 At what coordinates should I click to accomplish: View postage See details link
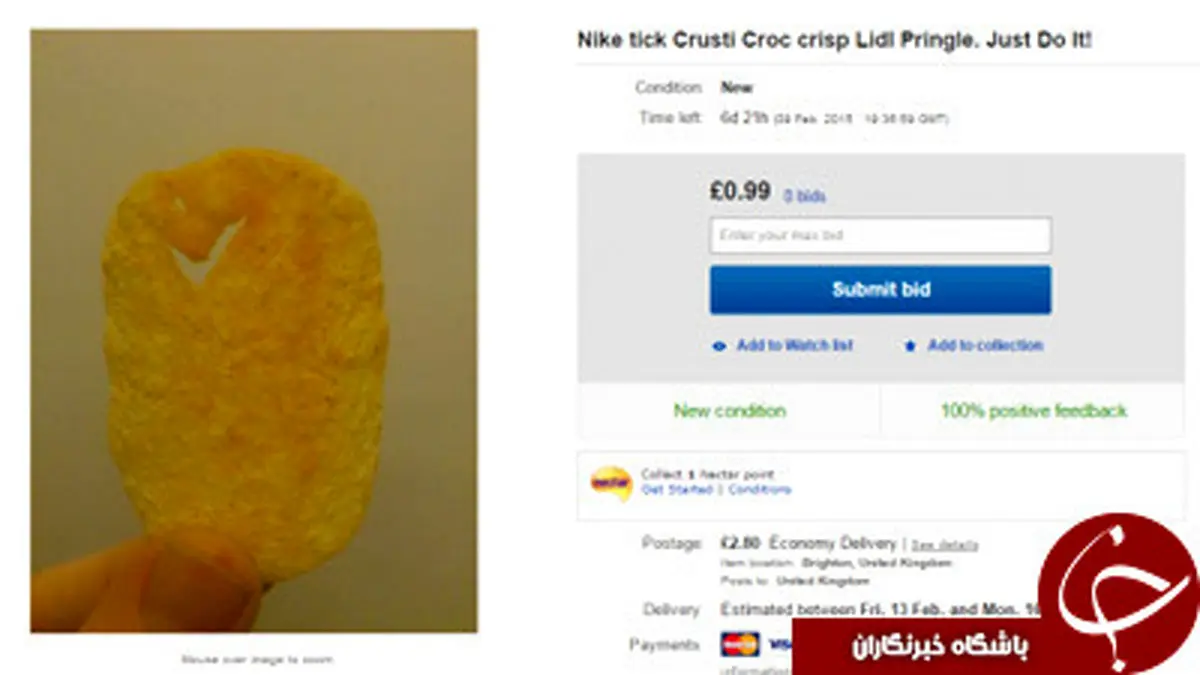point(944,545)
